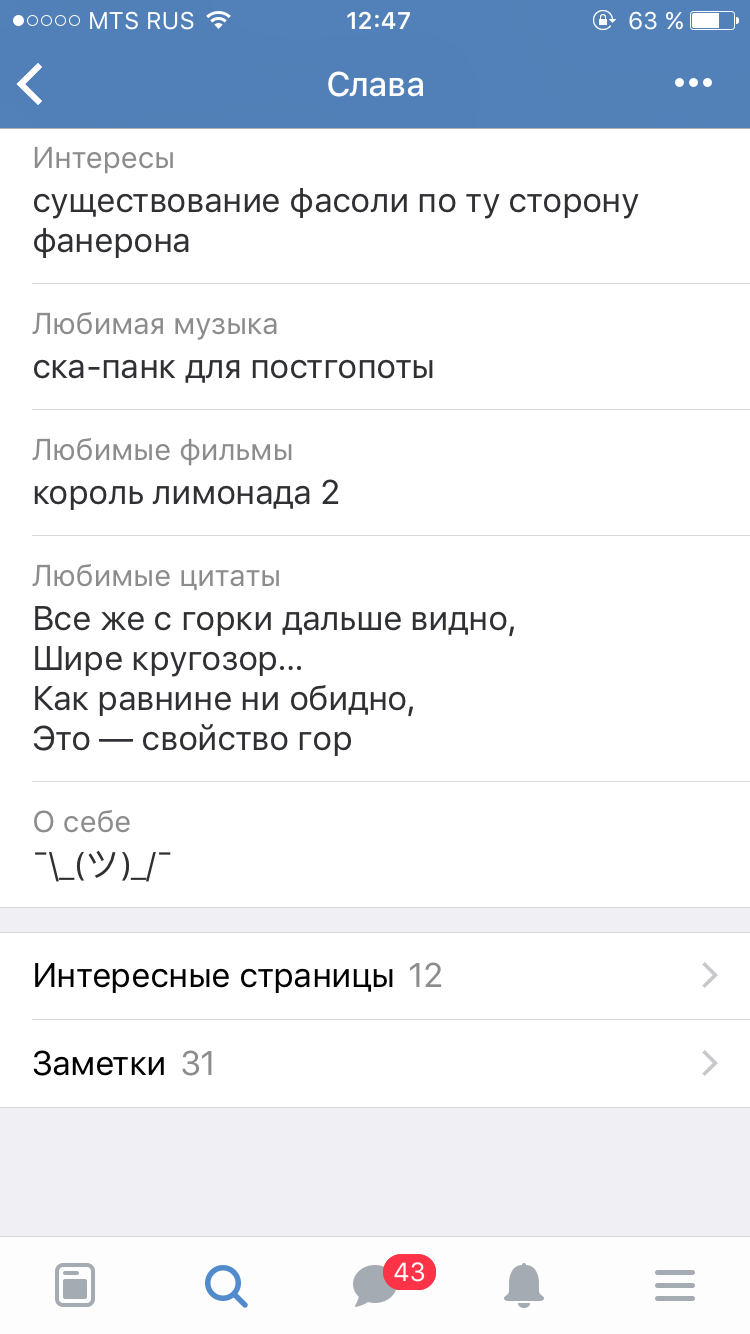Switch to the search tab
Image resolution: width=750 pixels, height=1334 pixels.
226,1285
